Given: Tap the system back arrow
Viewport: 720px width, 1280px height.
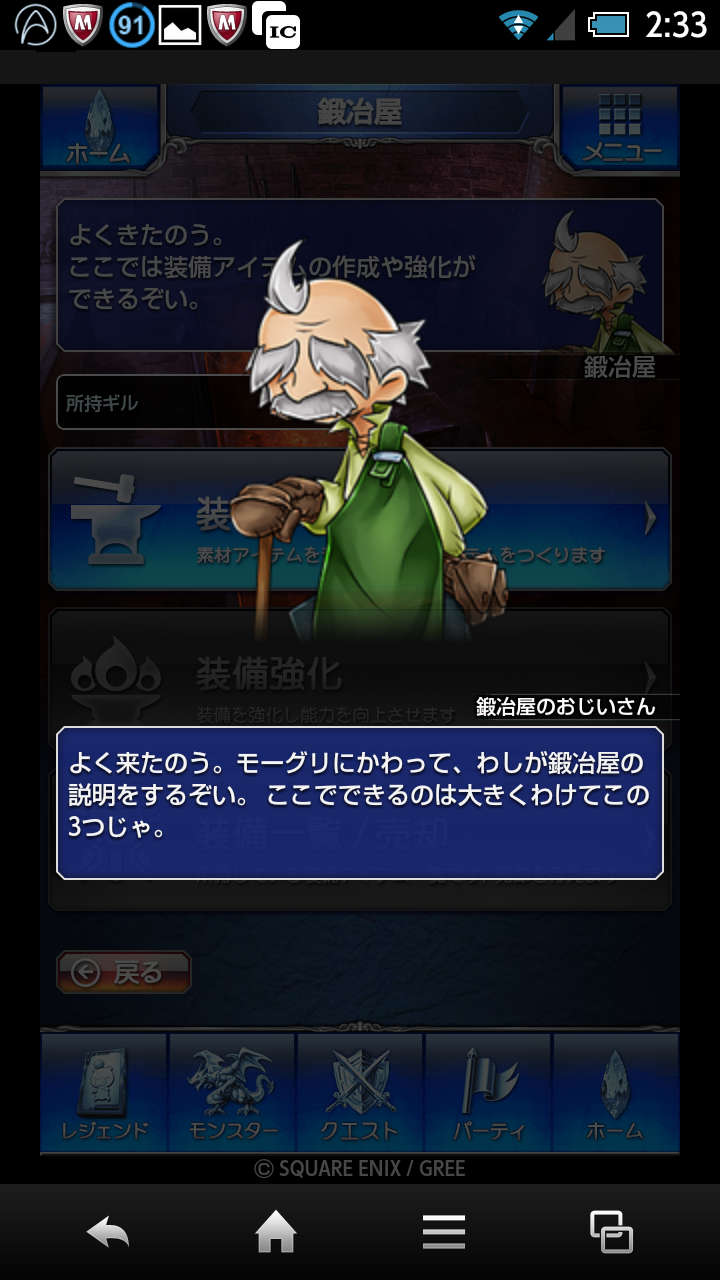Looking at the screenshot, I should [108, 1232].
